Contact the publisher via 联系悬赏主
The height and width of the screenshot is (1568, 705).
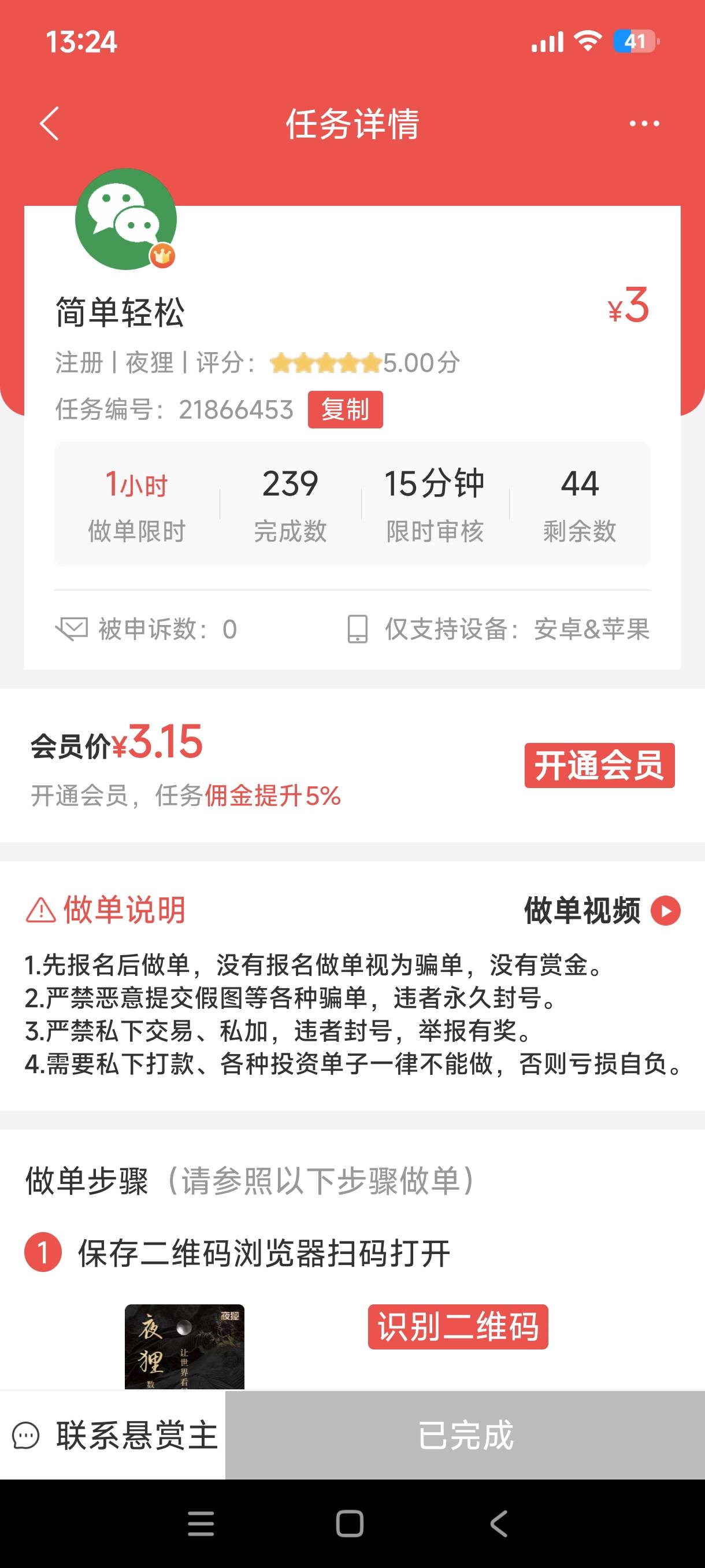(x=113, y=1435)
